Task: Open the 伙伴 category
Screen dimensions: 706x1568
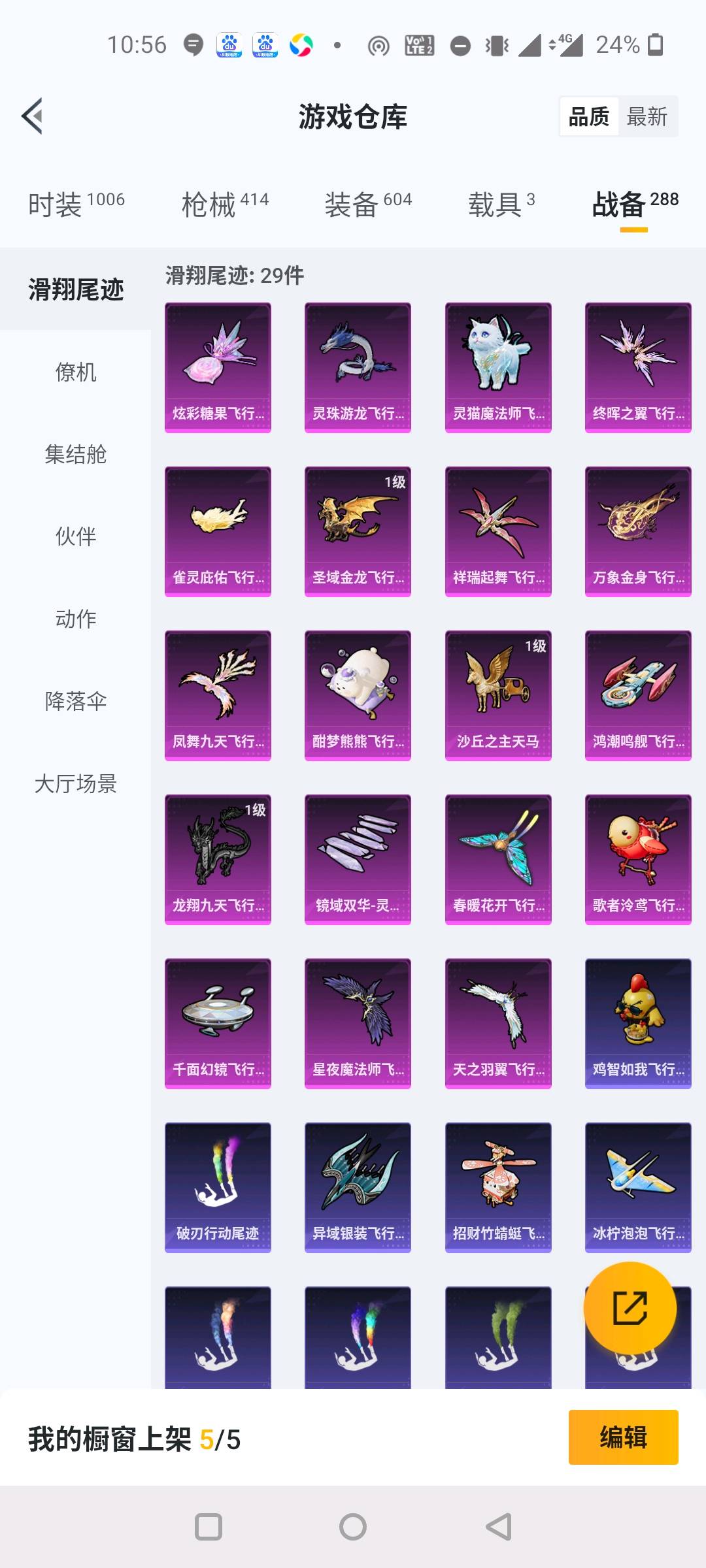Action: [x=76, y=536]
